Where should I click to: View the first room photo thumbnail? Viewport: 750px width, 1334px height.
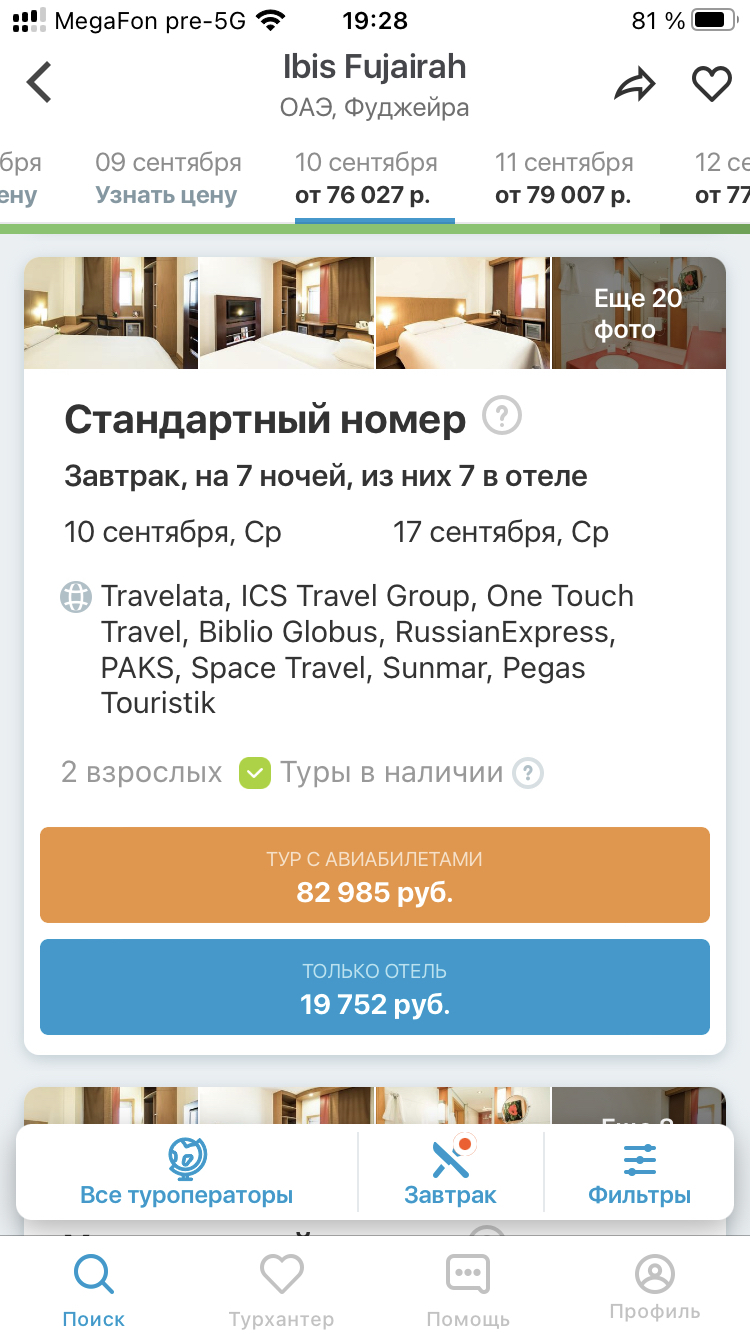click(110, 313)
